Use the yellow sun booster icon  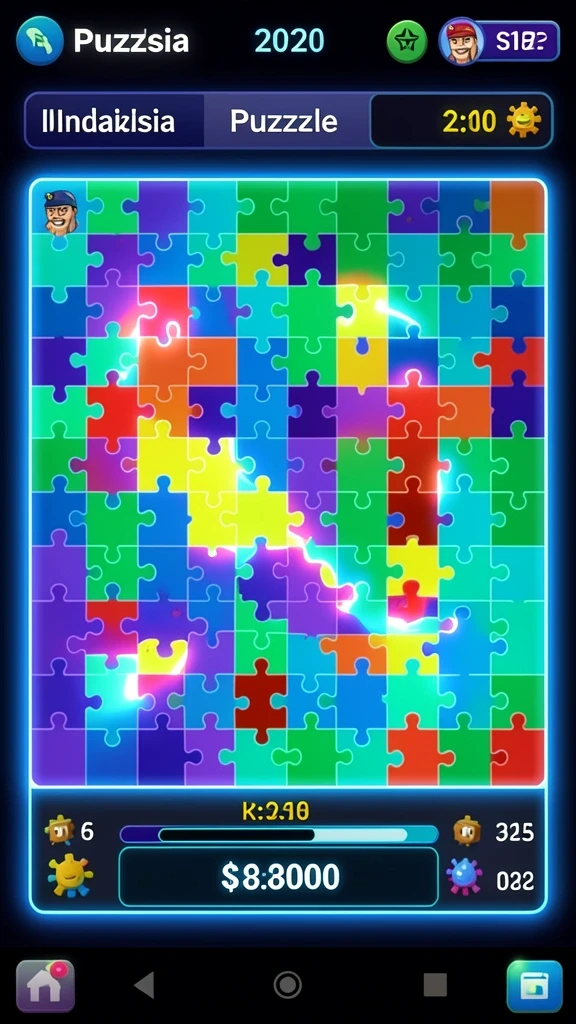70,876
